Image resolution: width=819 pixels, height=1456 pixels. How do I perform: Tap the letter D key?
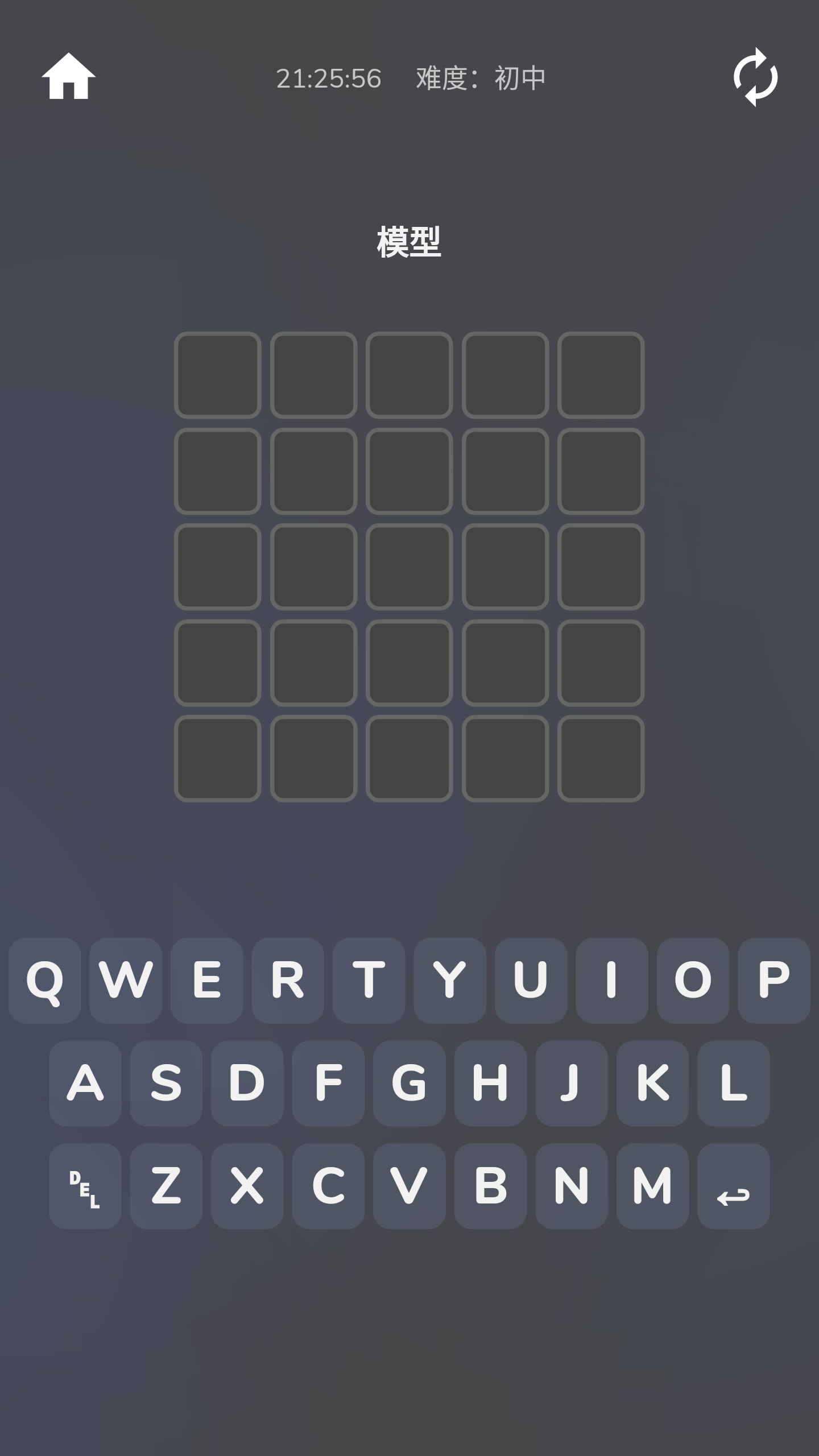(x=247, y=1083)
